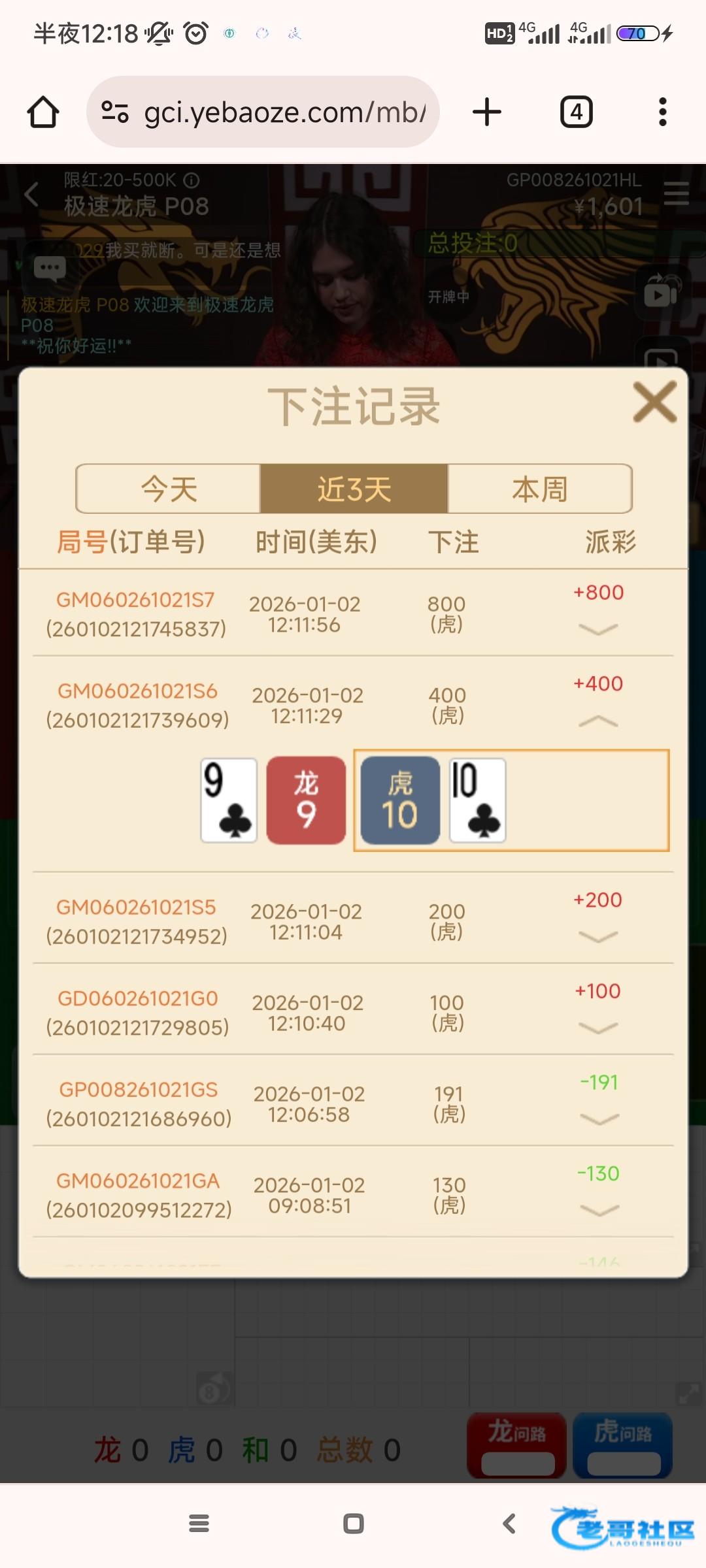The image size is (706, 1568).
Task: Collapse details for bet GM060261021S6
Action: click(597, 721)
